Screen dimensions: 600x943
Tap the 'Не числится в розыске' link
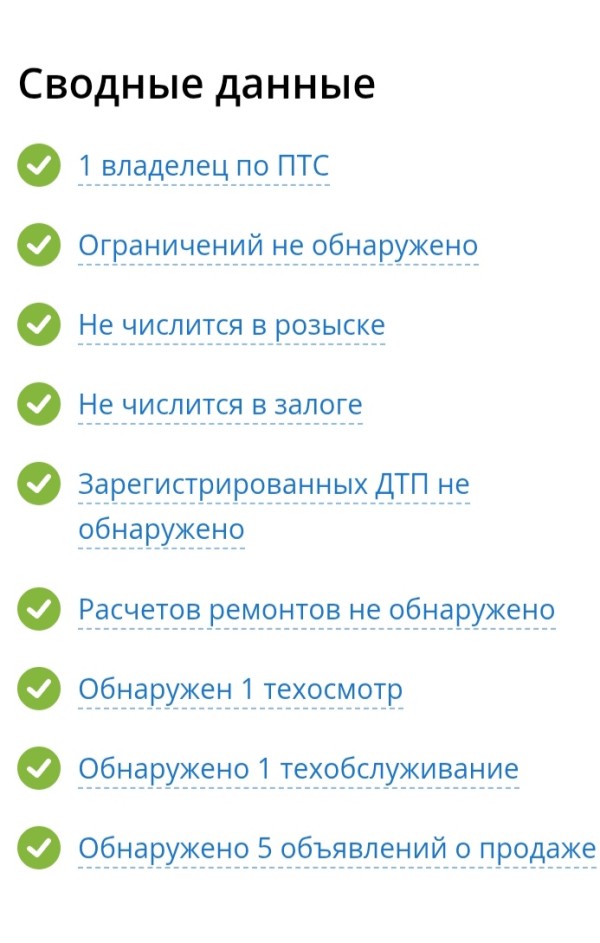pos(231,326)
